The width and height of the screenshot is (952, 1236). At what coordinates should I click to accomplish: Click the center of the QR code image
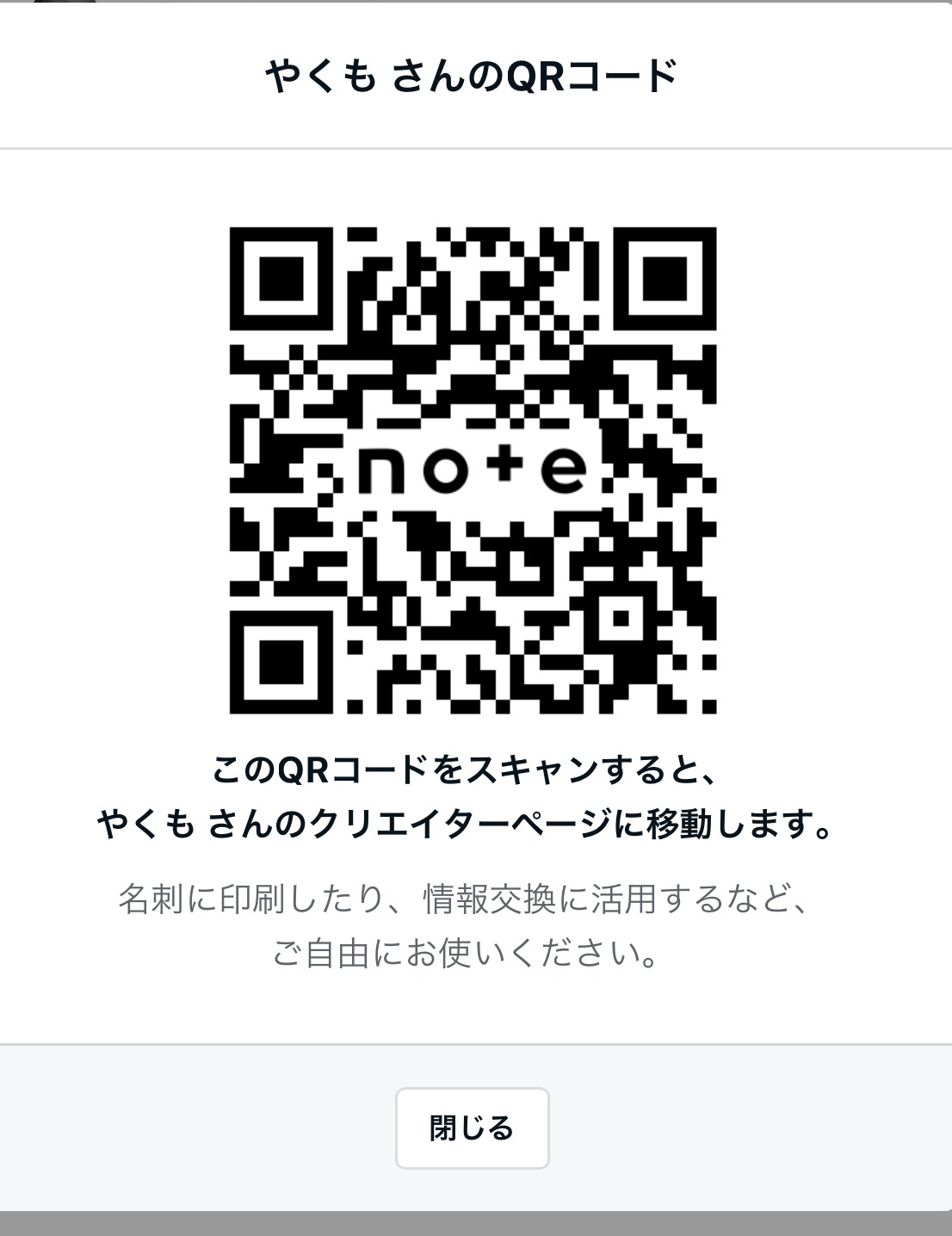click(472, 469)
